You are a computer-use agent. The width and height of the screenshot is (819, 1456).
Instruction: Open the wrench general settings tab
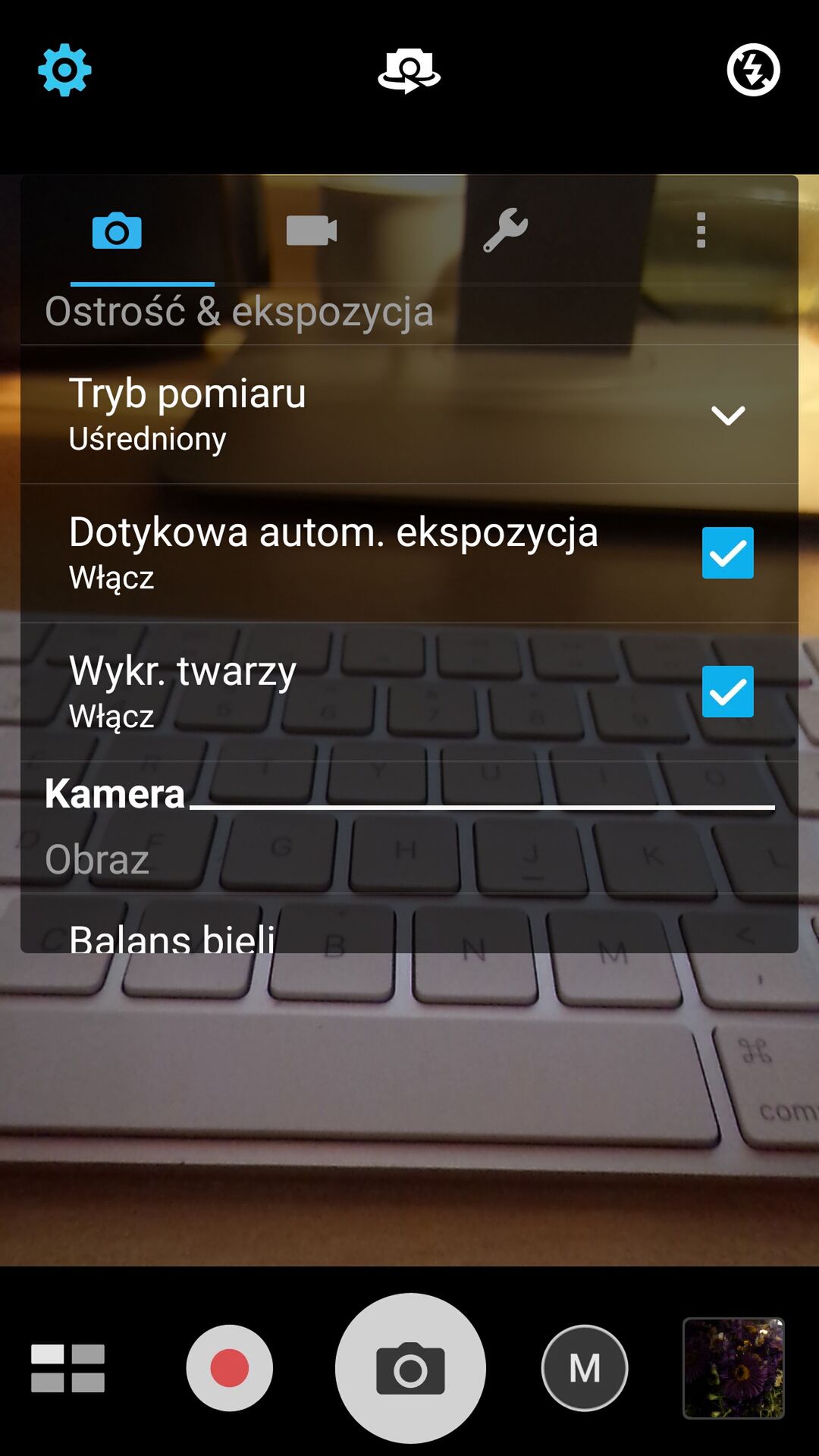coord(506,231)
